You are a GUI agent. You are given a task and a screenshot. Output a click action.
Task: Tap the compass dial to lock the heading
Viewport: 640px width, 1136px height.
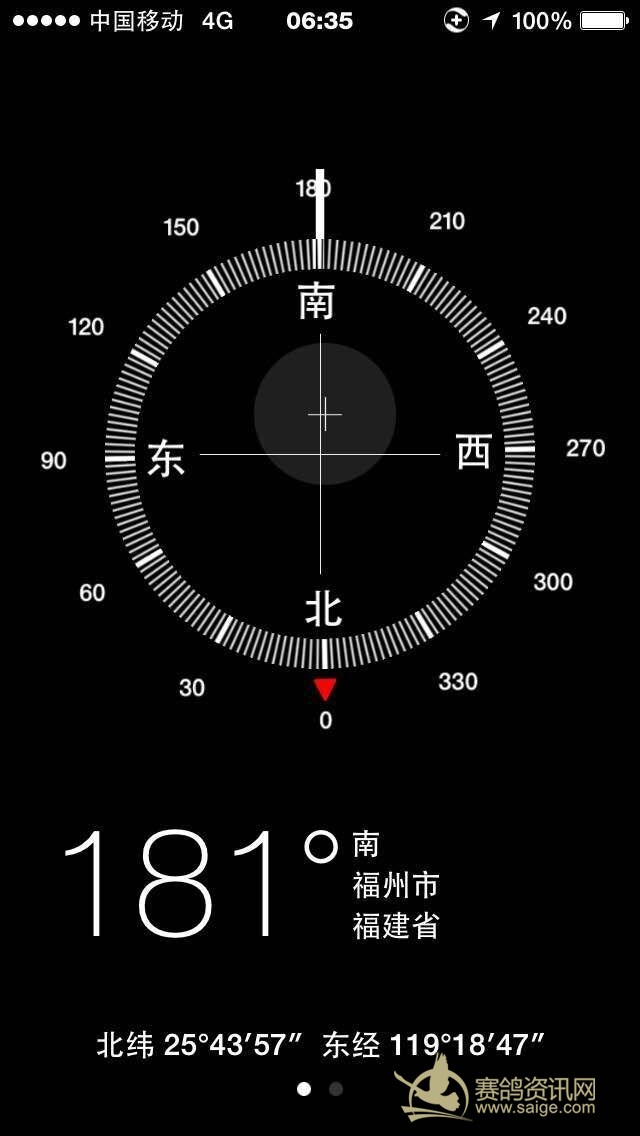pos(320,454)
